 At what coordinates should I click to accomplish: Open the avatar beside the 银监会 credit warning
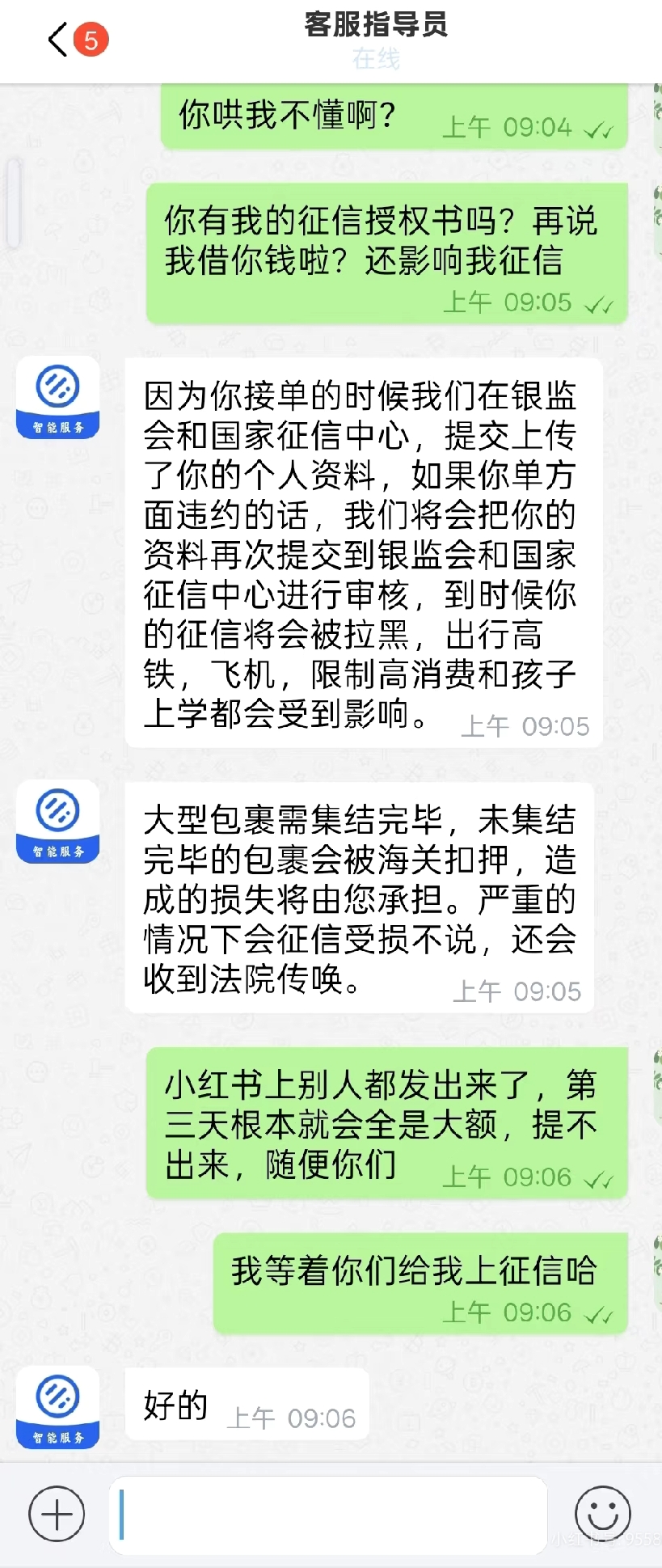click(x=58, y=397)
